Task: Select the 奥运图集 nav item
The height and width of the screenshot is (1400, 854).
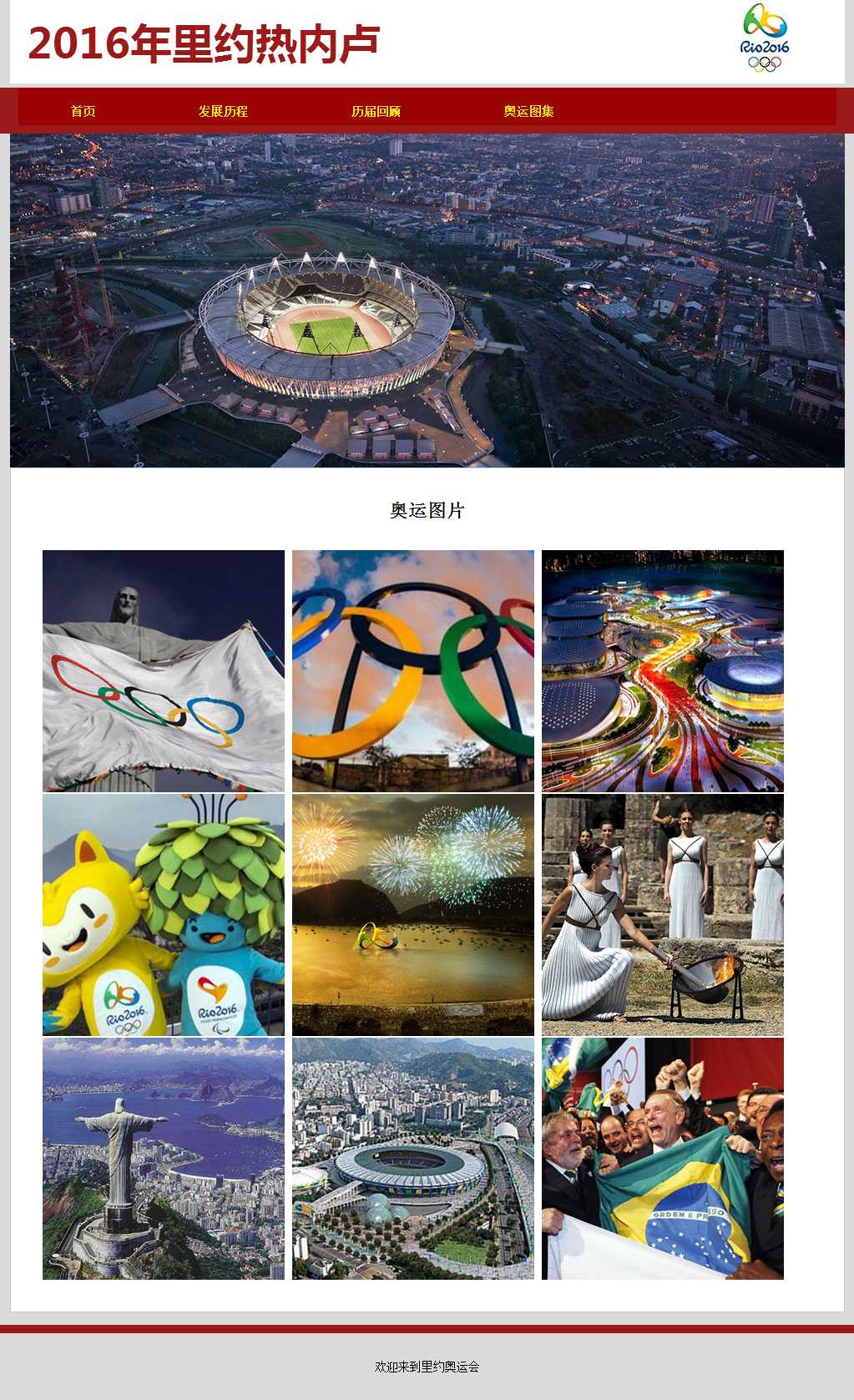Action: [x=528, y=111]
